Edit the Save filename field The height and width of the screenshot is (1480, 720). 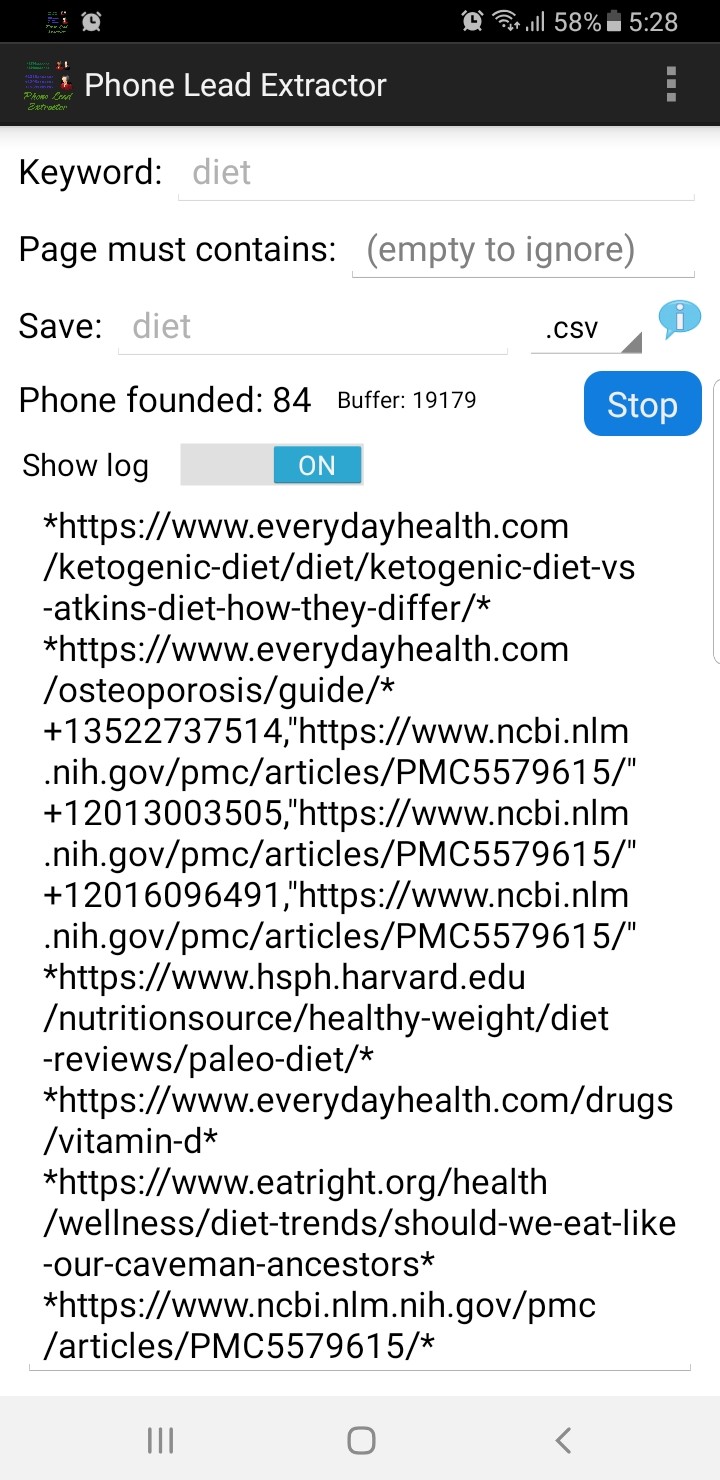pos(312,327)
